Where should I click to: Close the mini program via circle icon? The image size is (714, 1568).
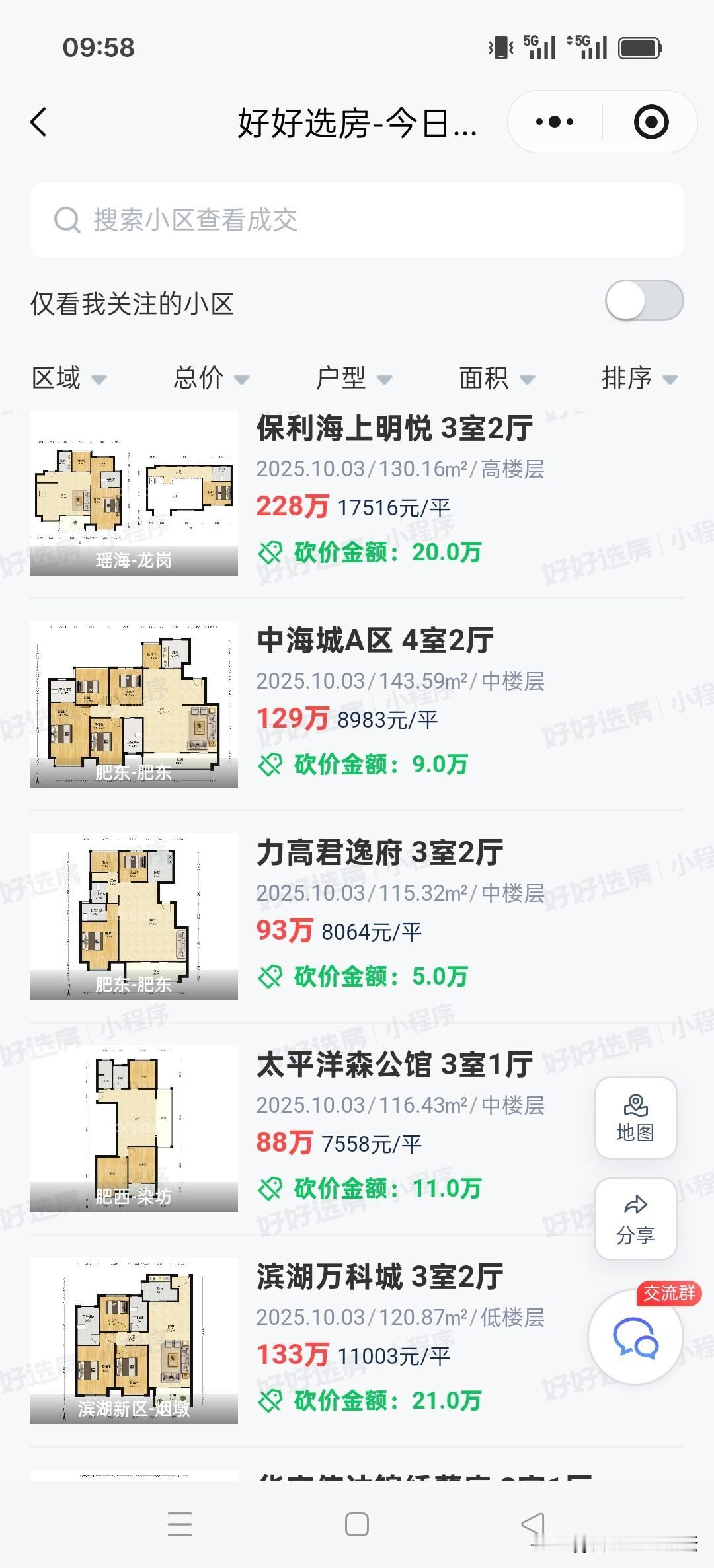[x=651, y=122]
